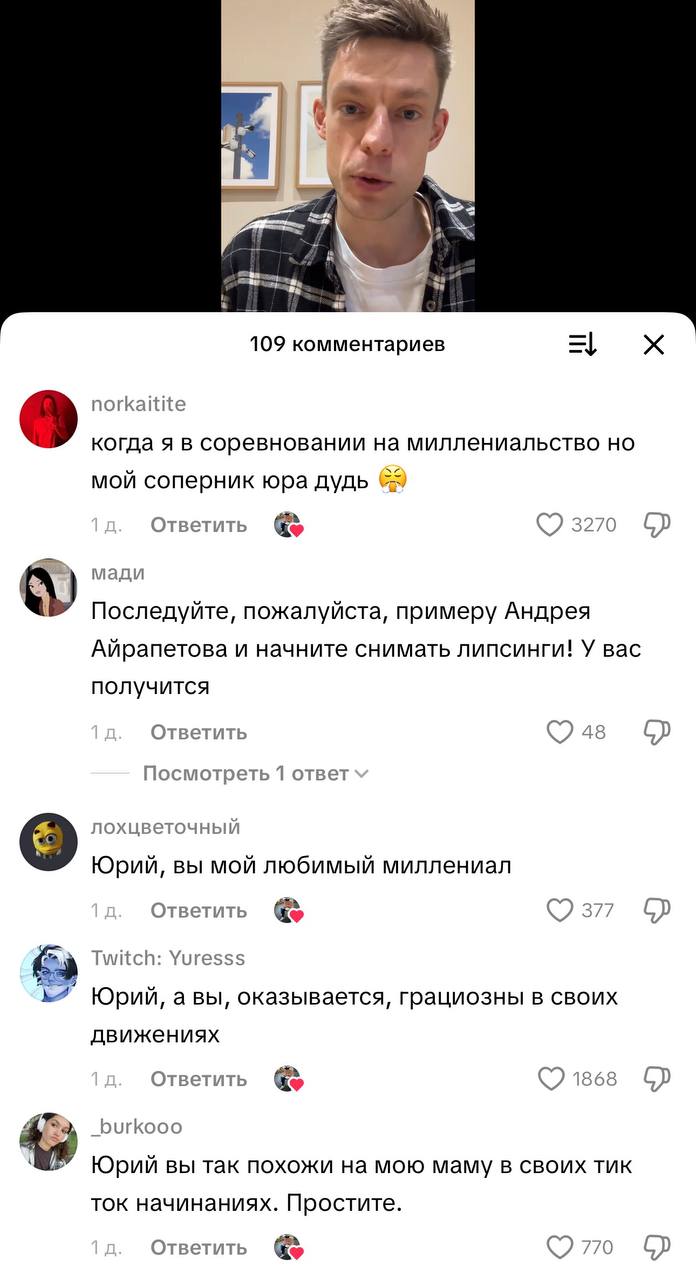Reply to norkaitite's comment
Screen dimensions: 696x1280
coord(198,525)
